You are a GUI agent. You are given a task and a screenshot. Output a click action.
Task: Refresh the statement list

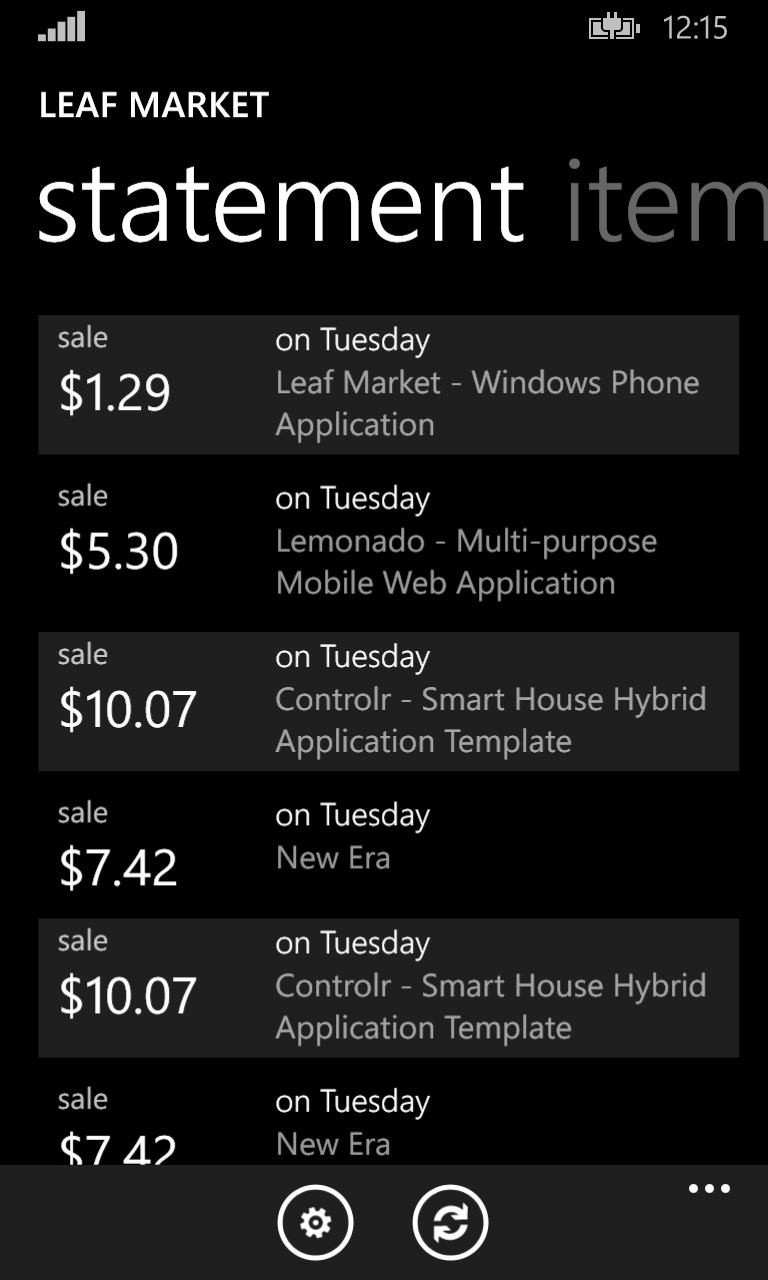point(450,1222)
